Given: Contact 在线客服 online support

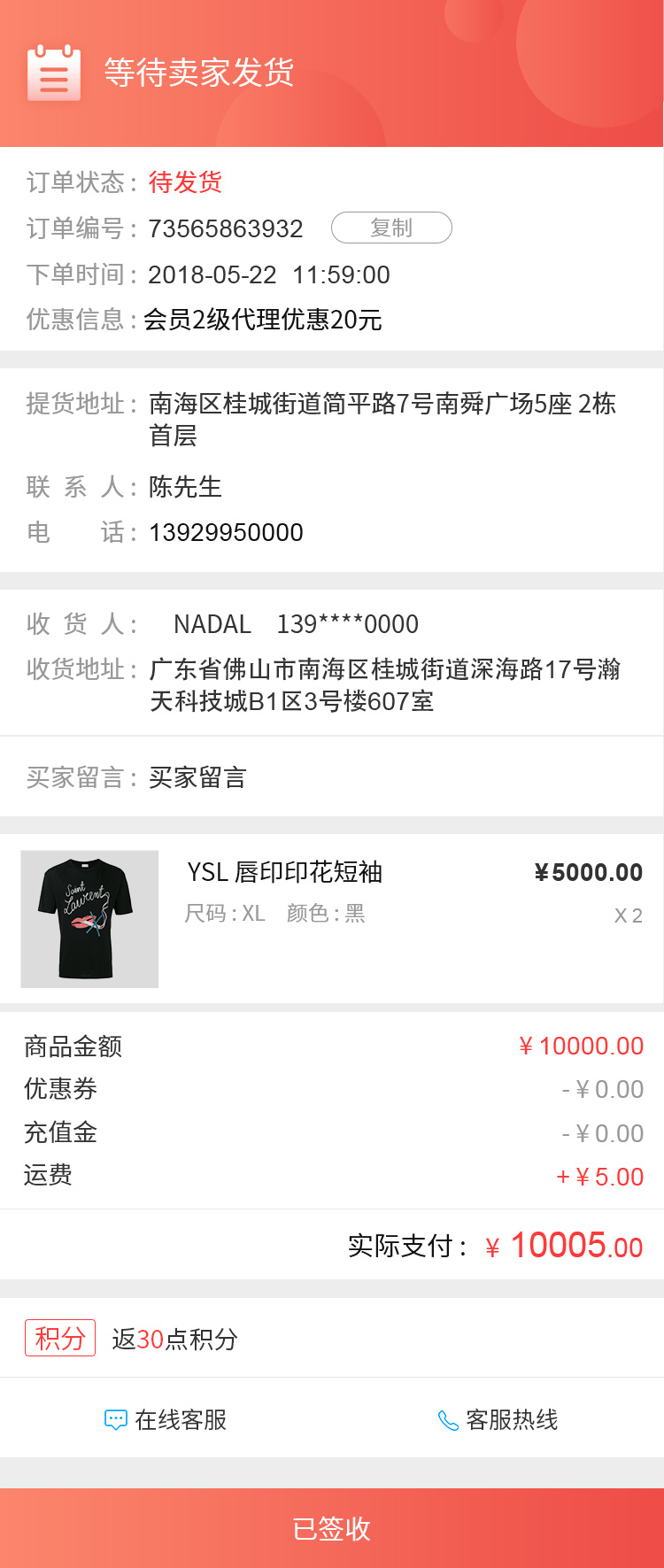Looking at the screenshot, I should coord(166,1419).
